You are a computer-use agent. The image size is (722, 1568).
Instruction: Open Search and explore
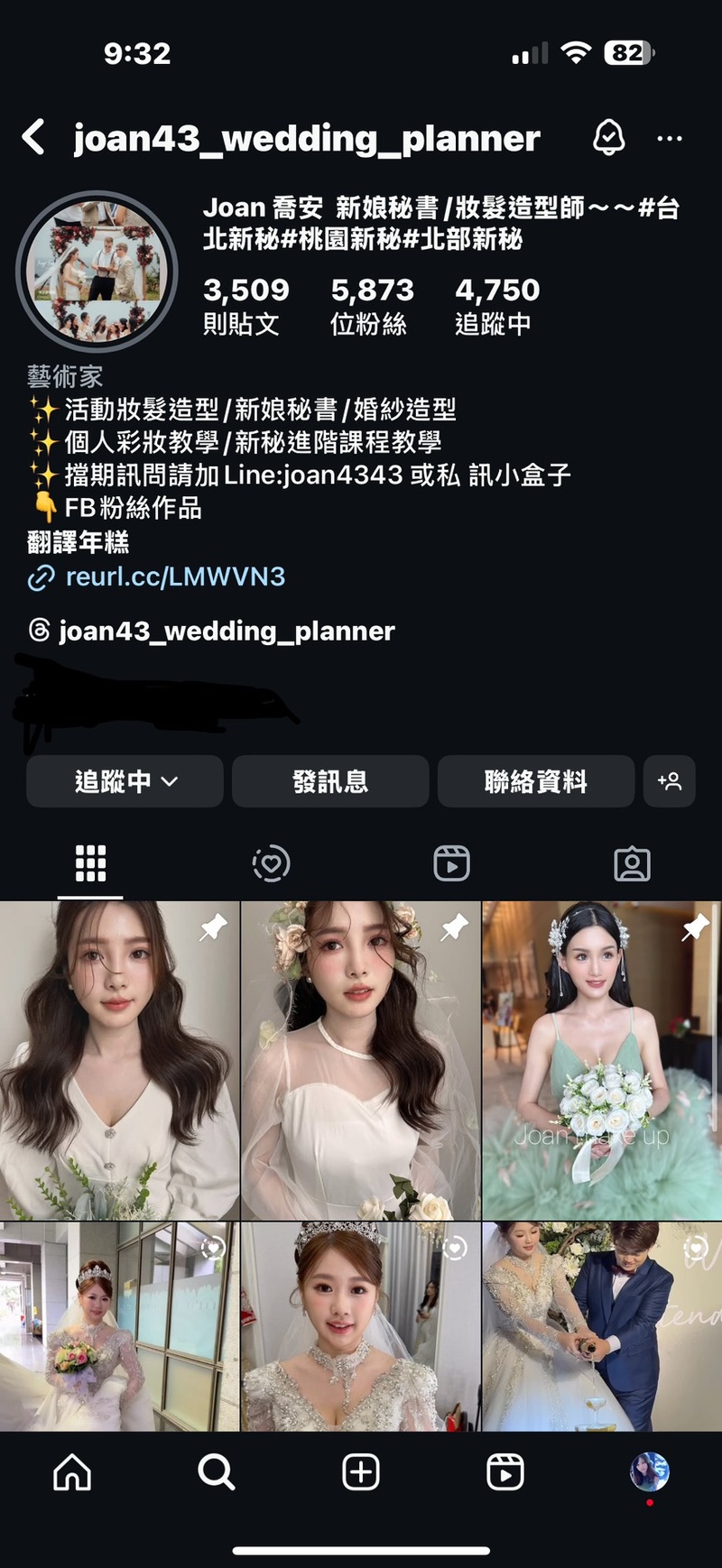point(217,1472)
